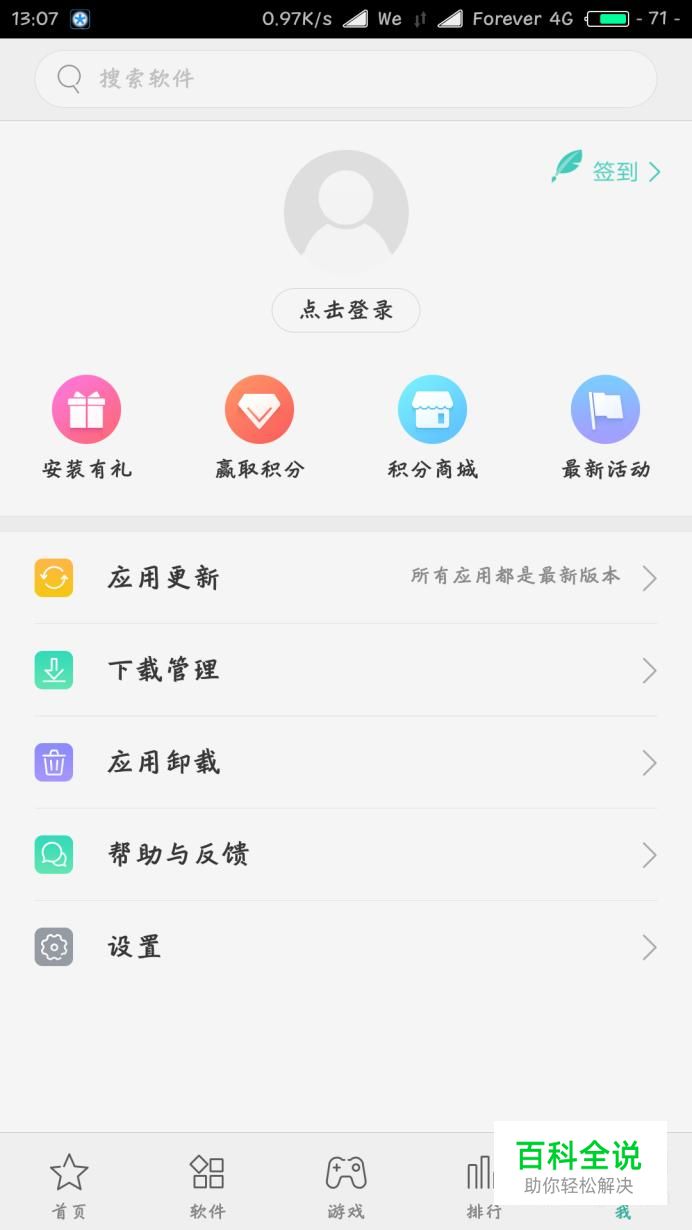Screen dimensions: 692x1230
Task: Open 签到 daily check-in
Action: tap(606, 170)
